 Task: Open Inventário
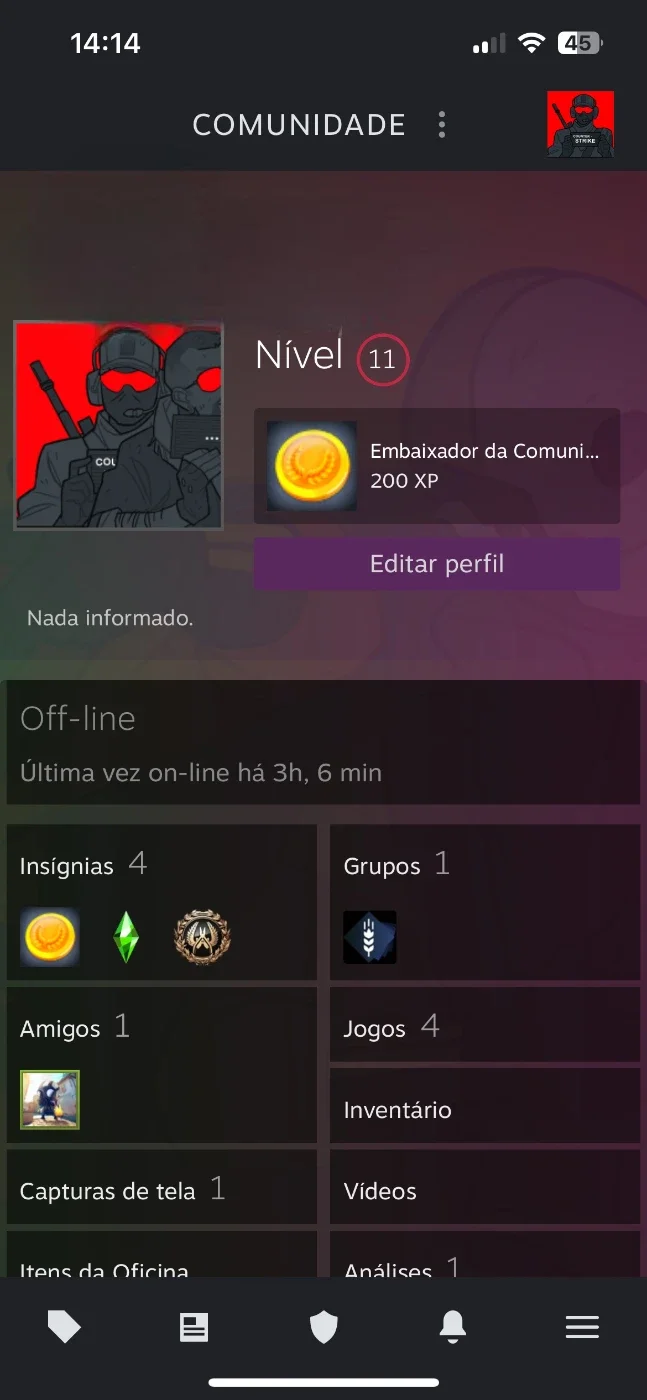point(485,1106)
